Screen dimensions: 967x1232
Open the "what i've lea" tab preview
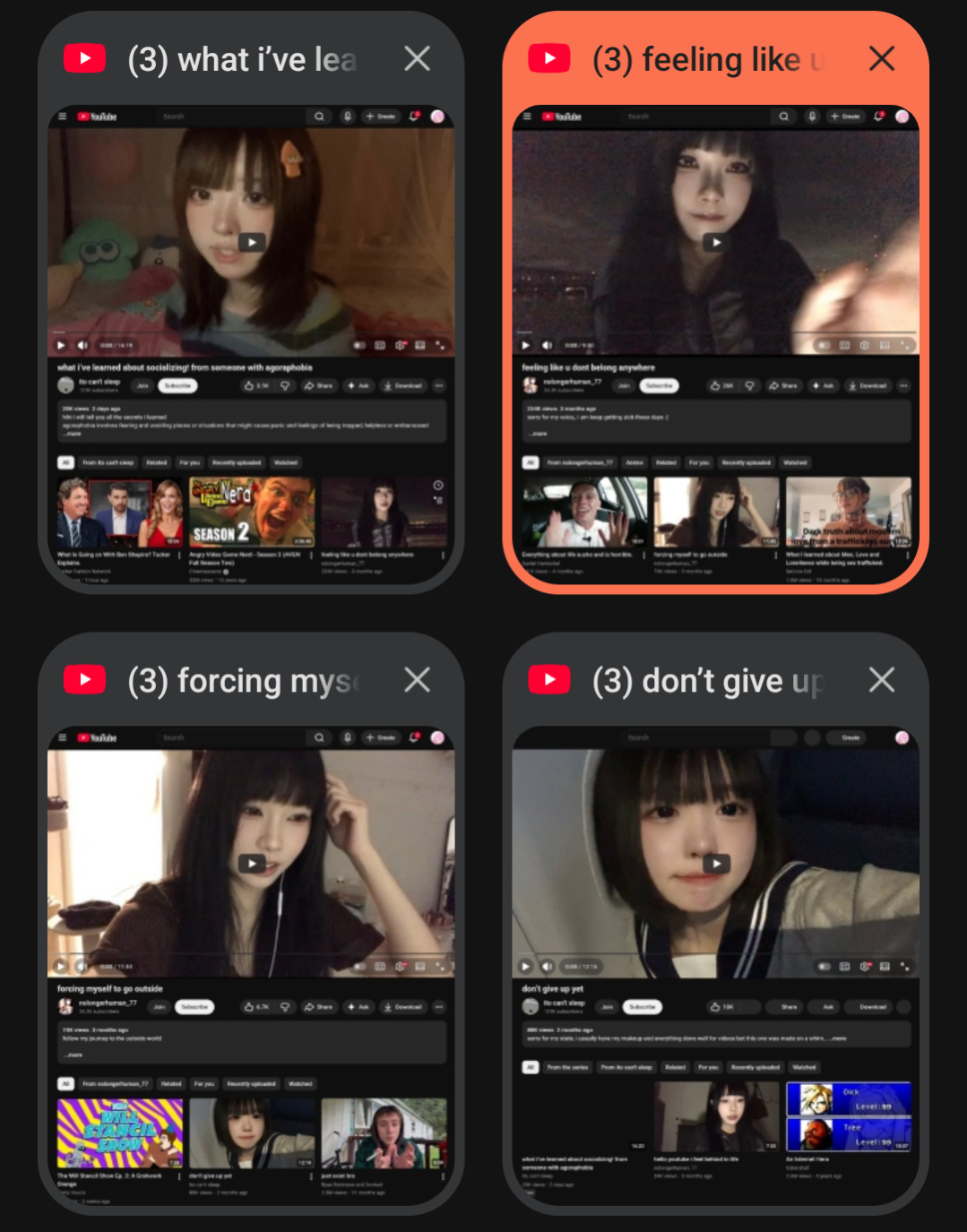pos(251,345)
